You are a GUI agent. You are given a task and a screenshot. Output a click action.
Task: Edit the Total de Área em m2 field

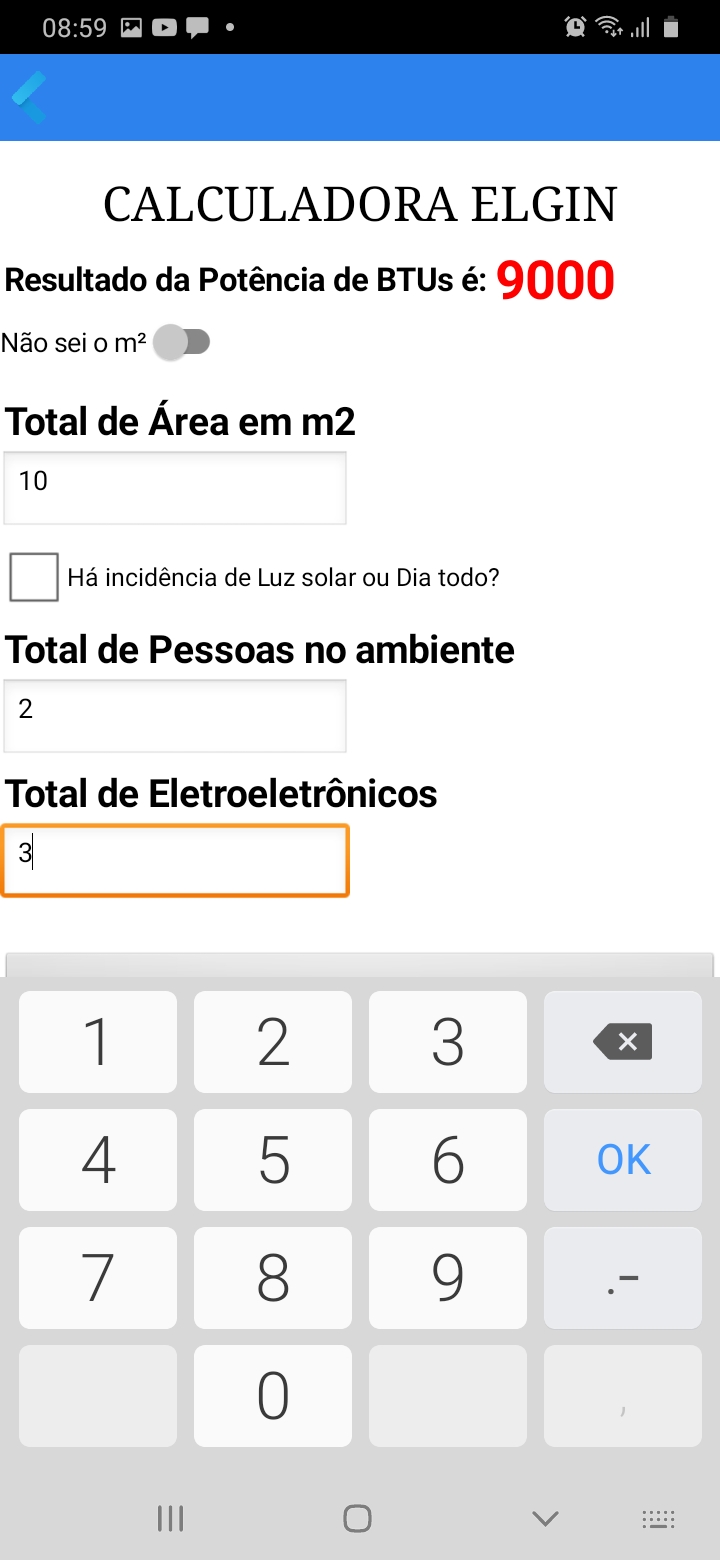point(175,488)
